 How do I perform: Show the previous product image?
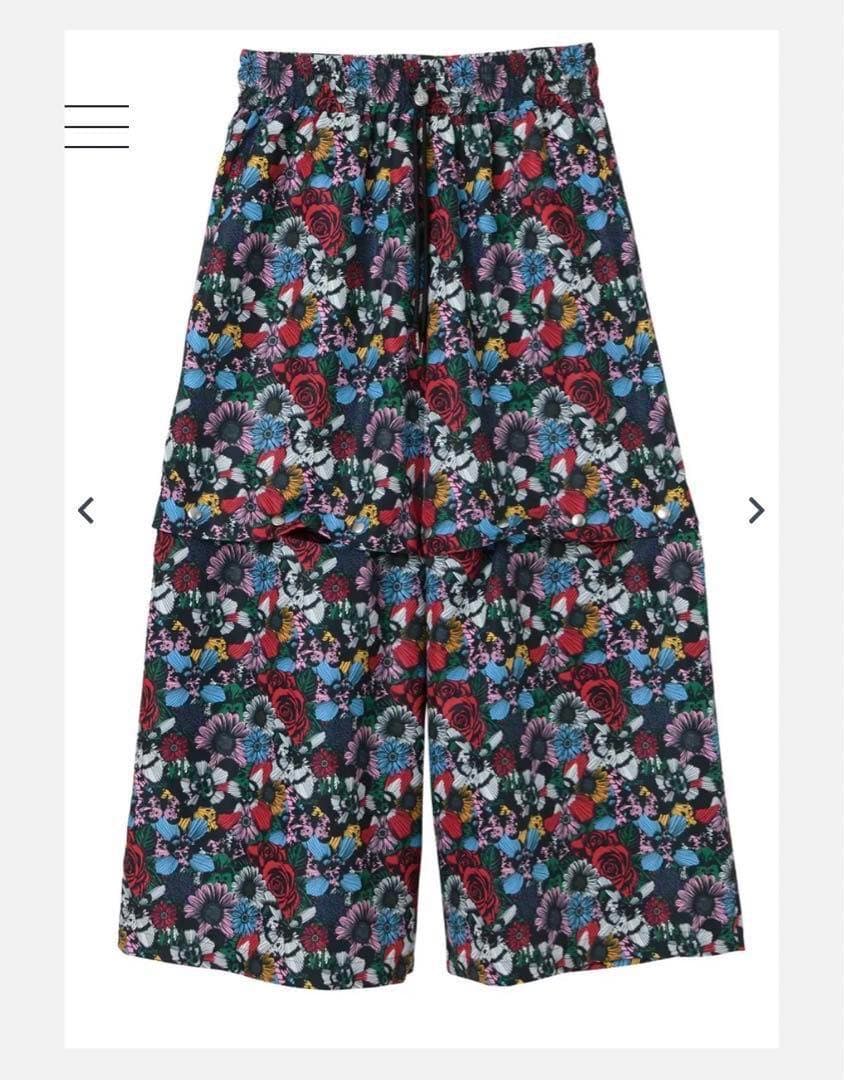click(x=86, y=510)
